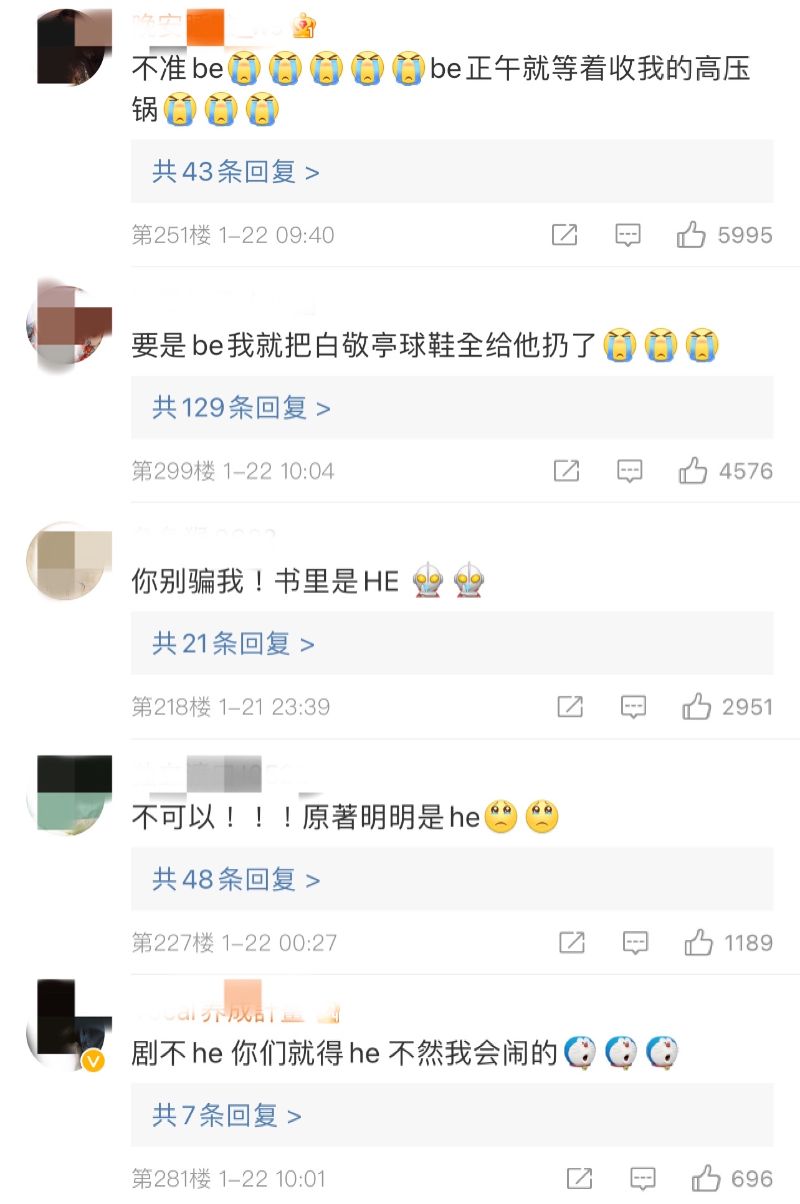This screenshot has height=1204, width=800.
Task: Expand the 共7条回复 replies
Action: coord(226,1115)
